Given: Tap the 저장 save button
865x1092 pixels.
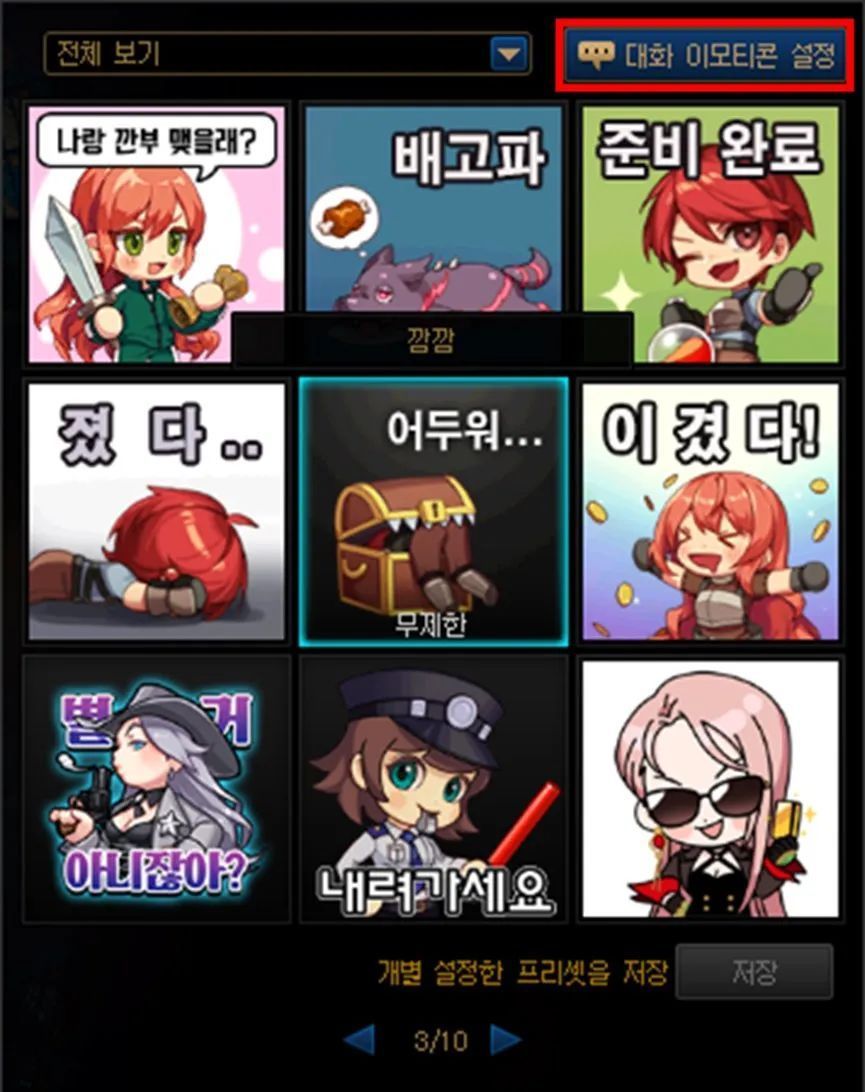Looking at the screenshot, I should click(754, 971).
